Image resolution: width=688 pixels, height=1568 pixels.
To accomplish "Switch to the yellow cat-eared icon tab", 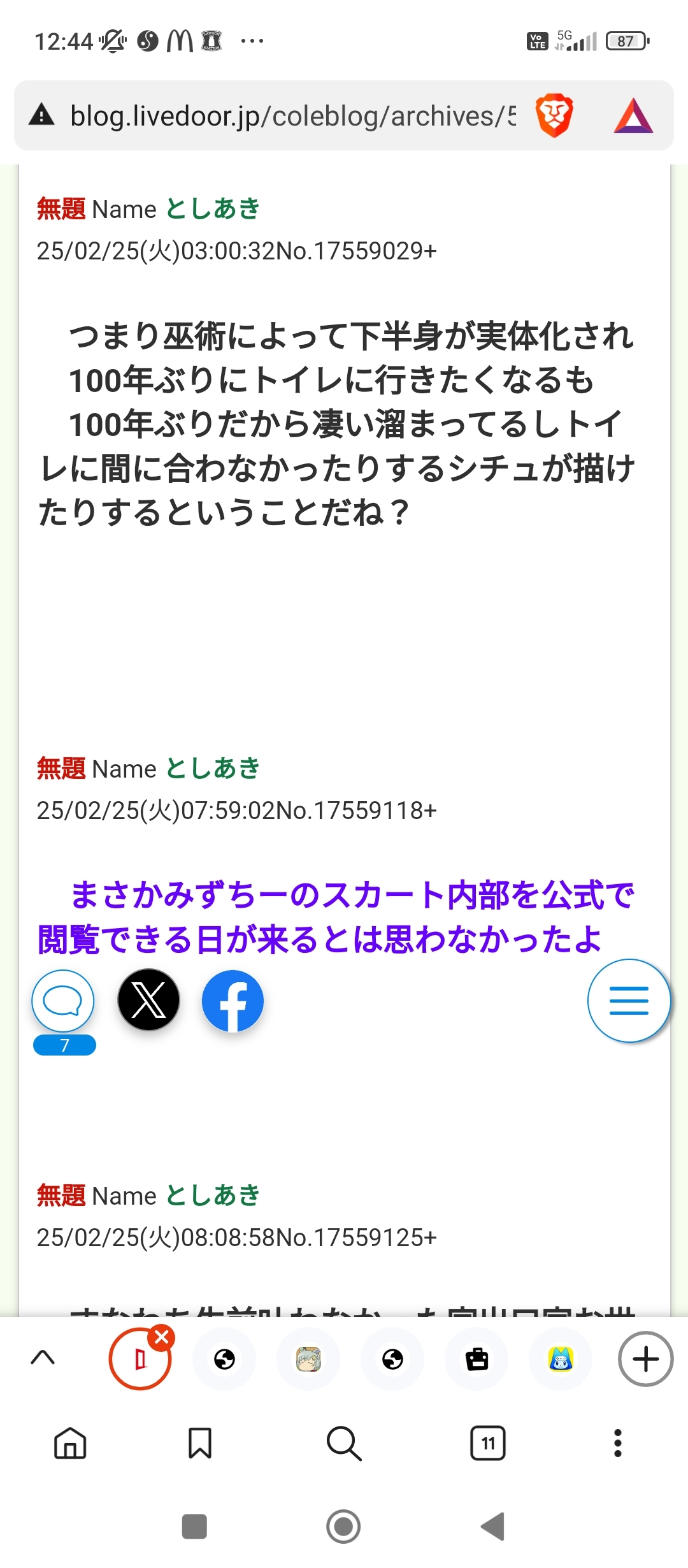I will pyautogui.click(x=561, y=1360).
